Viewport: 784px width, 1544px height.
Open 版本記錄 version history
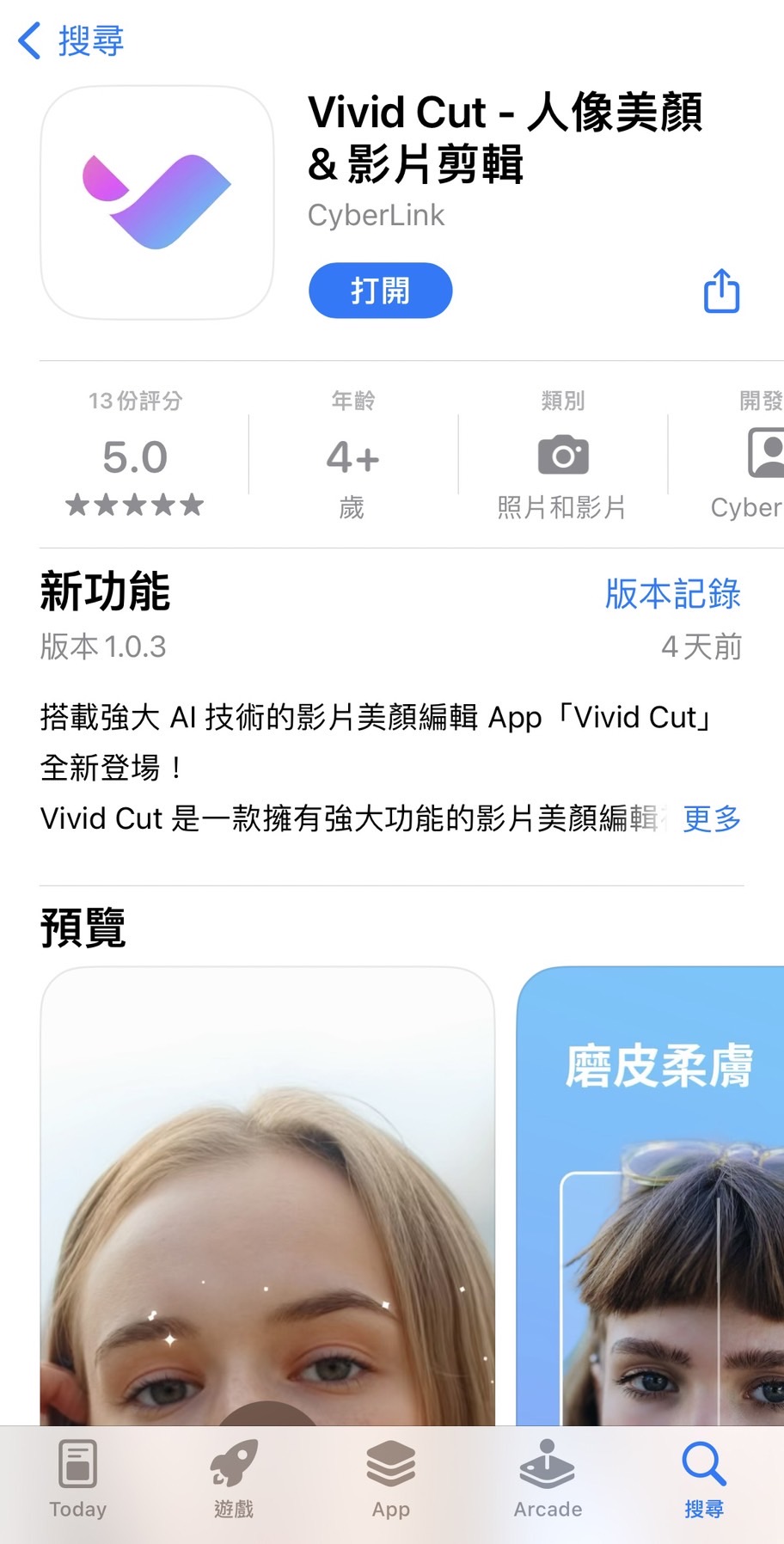[x=672, y=594]
